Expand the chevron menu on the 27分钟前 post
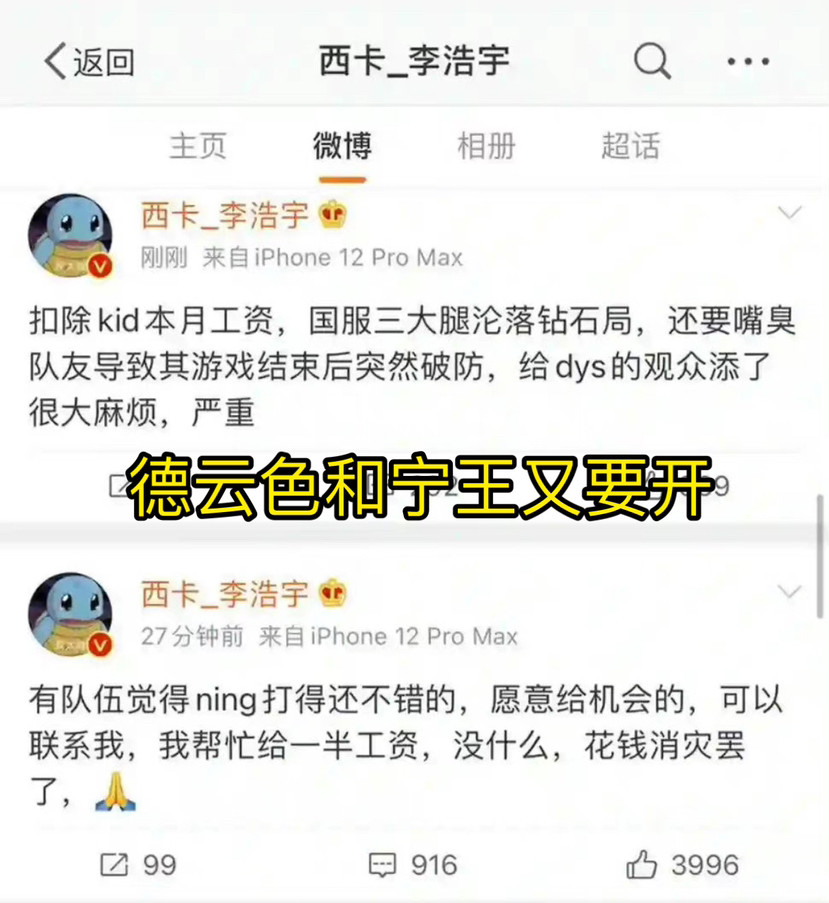 pyautogui.click(x=790, y=593)
